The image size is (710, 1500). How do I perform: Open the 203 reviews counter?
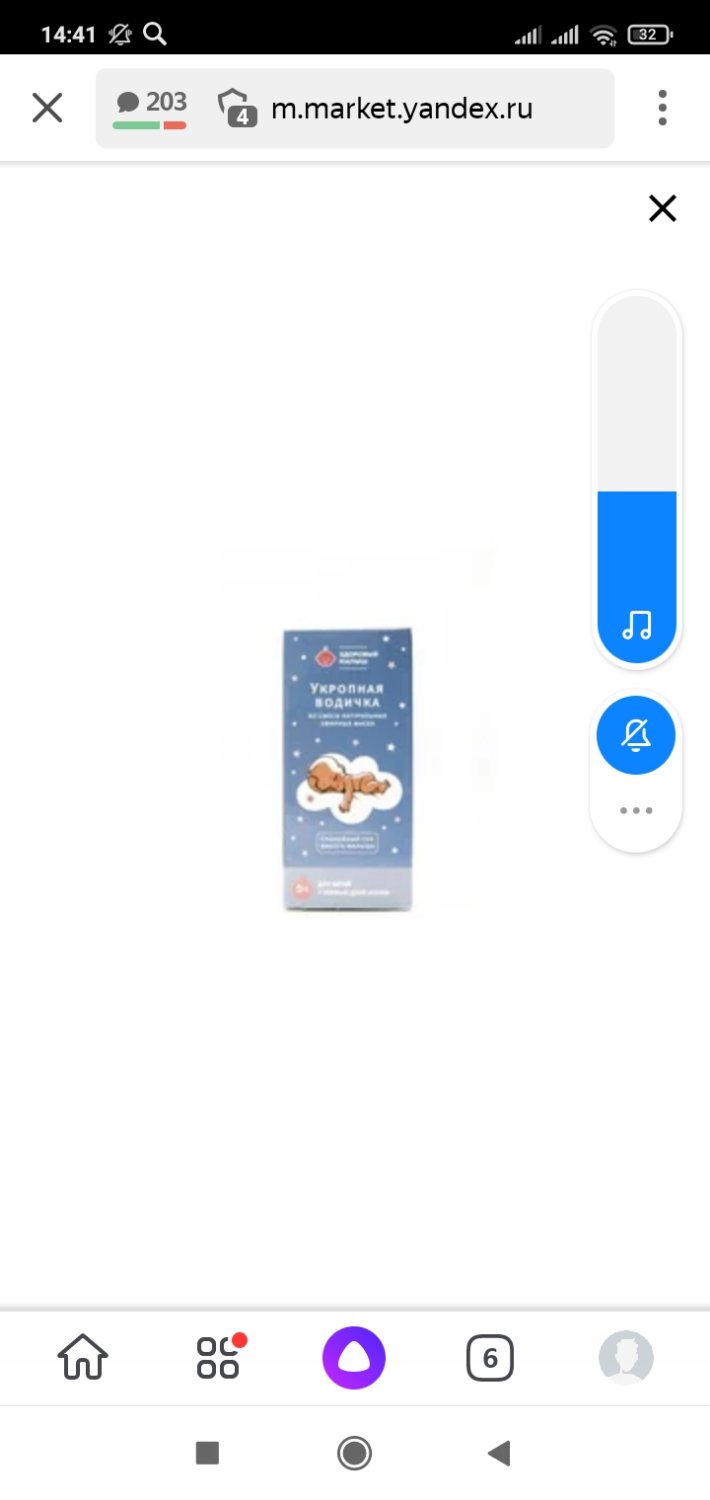150,108
